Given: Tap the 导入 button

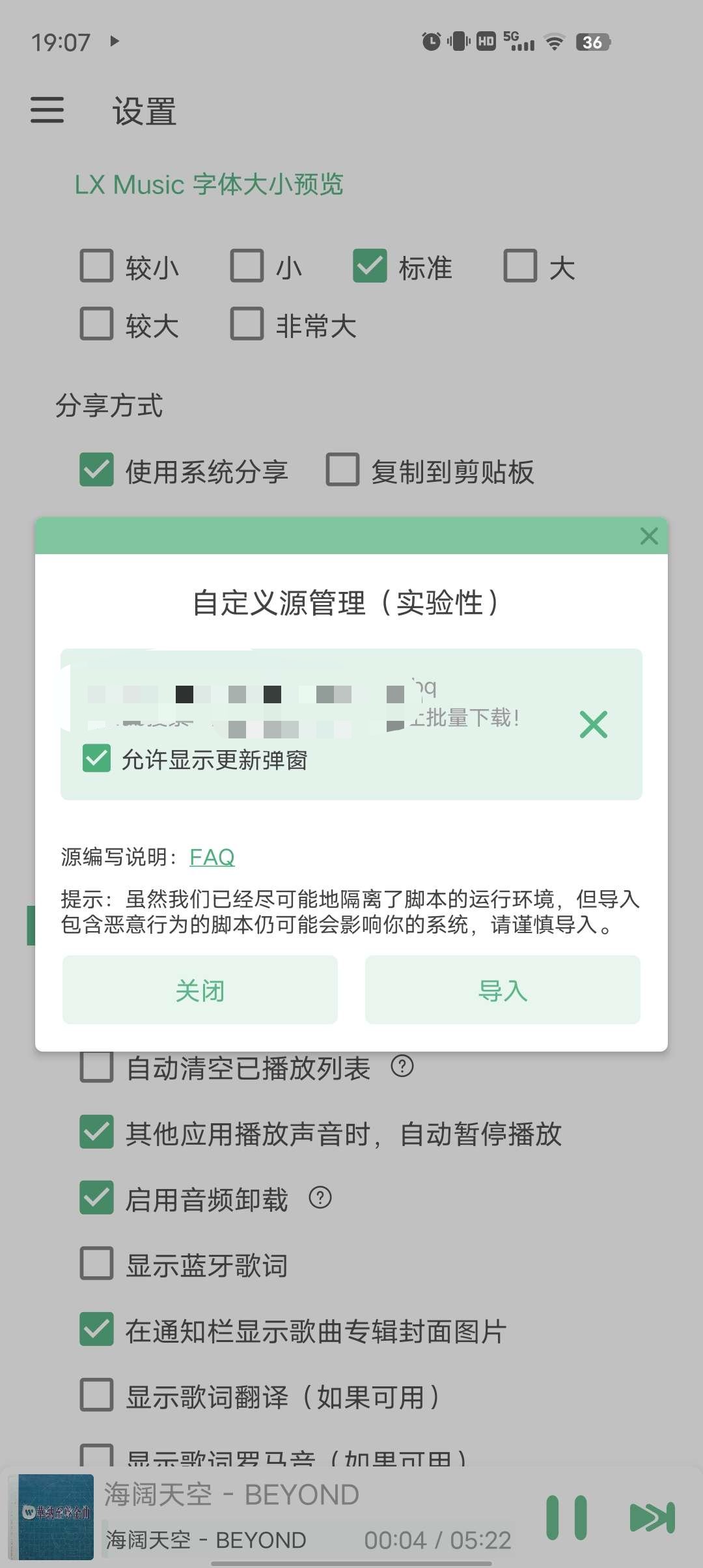Looking at the screenshot, I should click(502, 990).
